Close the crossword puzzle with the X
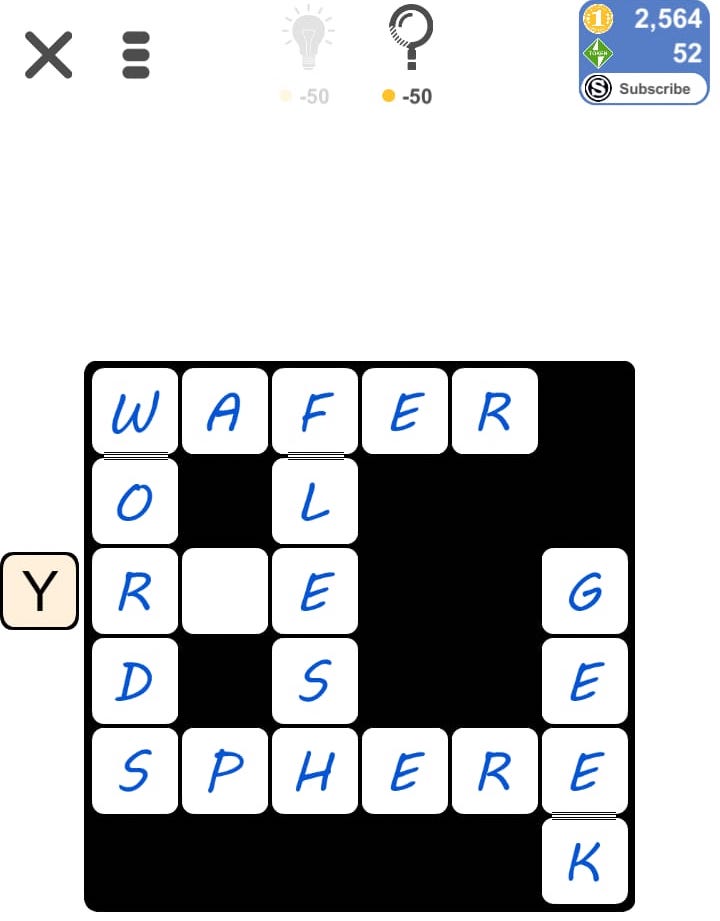Image resolution: width=720 pixels, height=921 pixels. coord(48,55)
